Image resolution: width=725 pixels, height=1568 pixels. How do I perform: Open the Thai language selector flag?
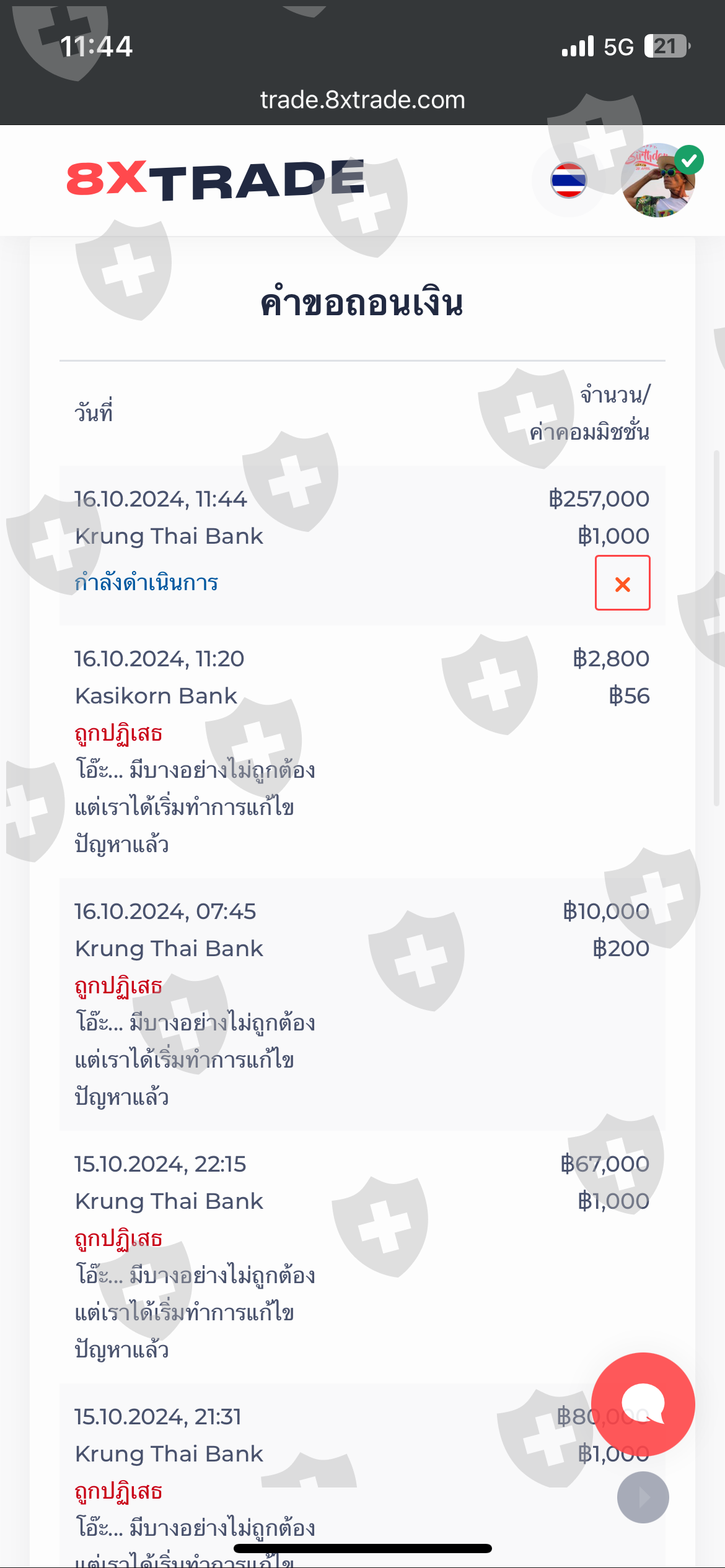click(x=568, y=180)
